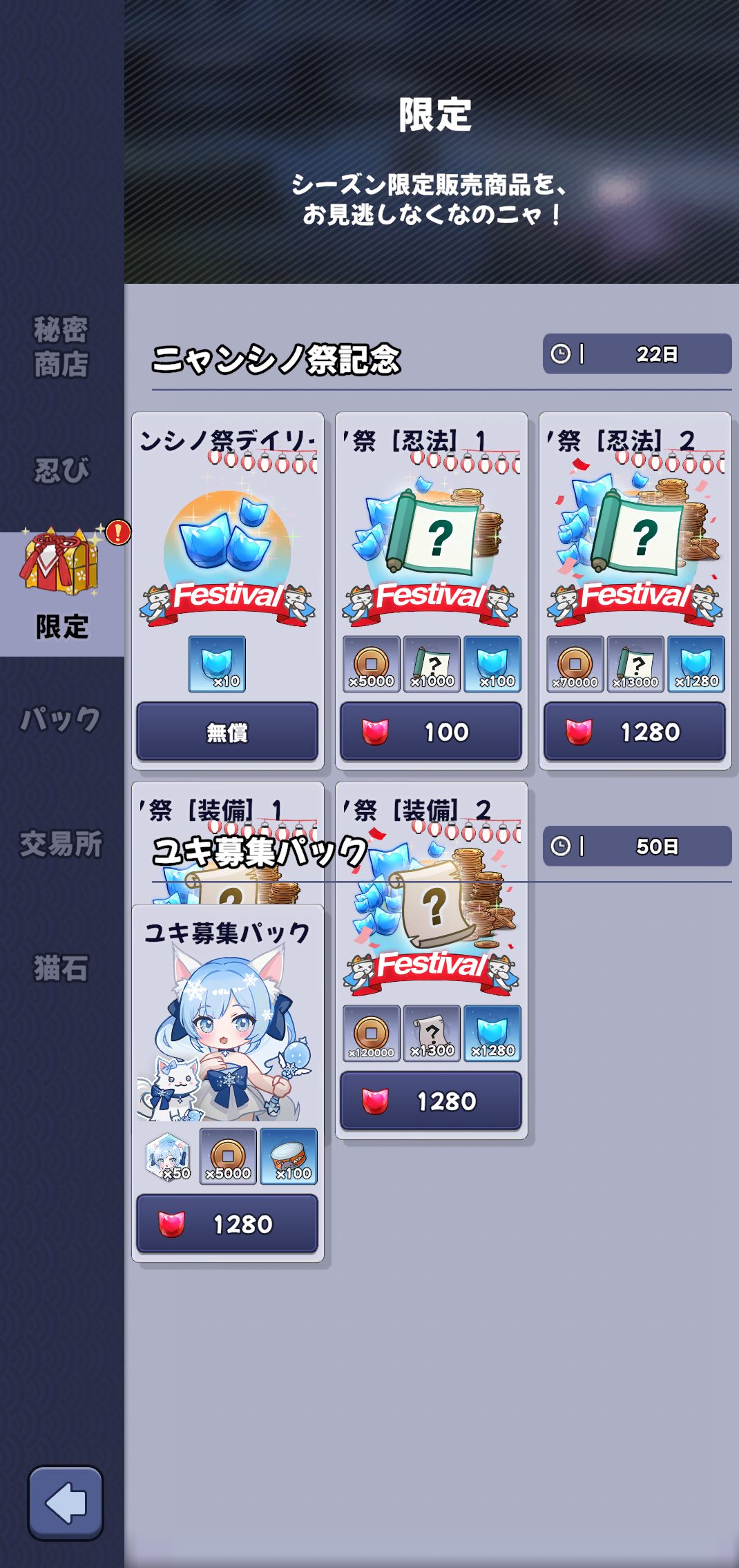Claim the free 無償 daily festival pack
This screenshot has width=739, height=1568.
click(x=227, y=732)
